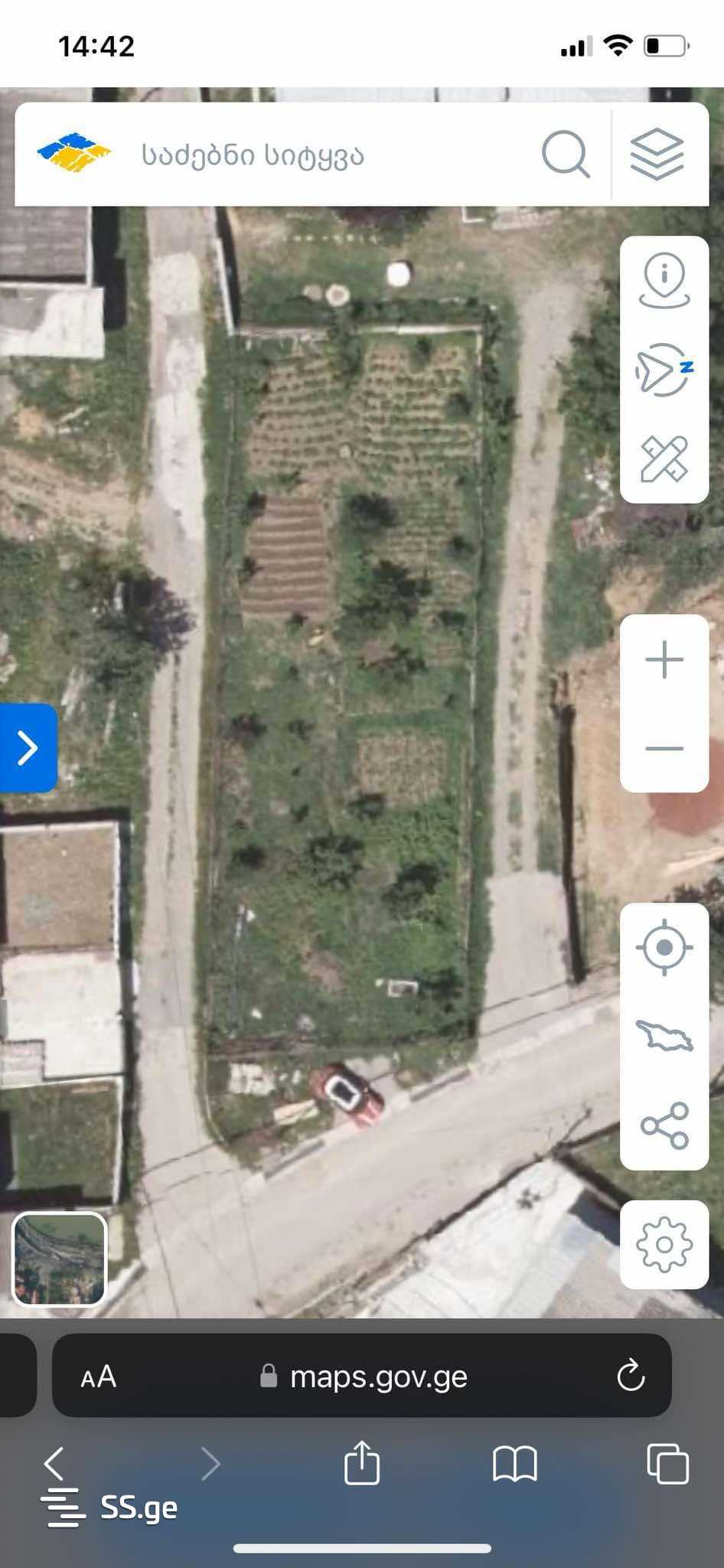Activate the location info tool
The image size is (724, 1568).
[x=664, y=281]
